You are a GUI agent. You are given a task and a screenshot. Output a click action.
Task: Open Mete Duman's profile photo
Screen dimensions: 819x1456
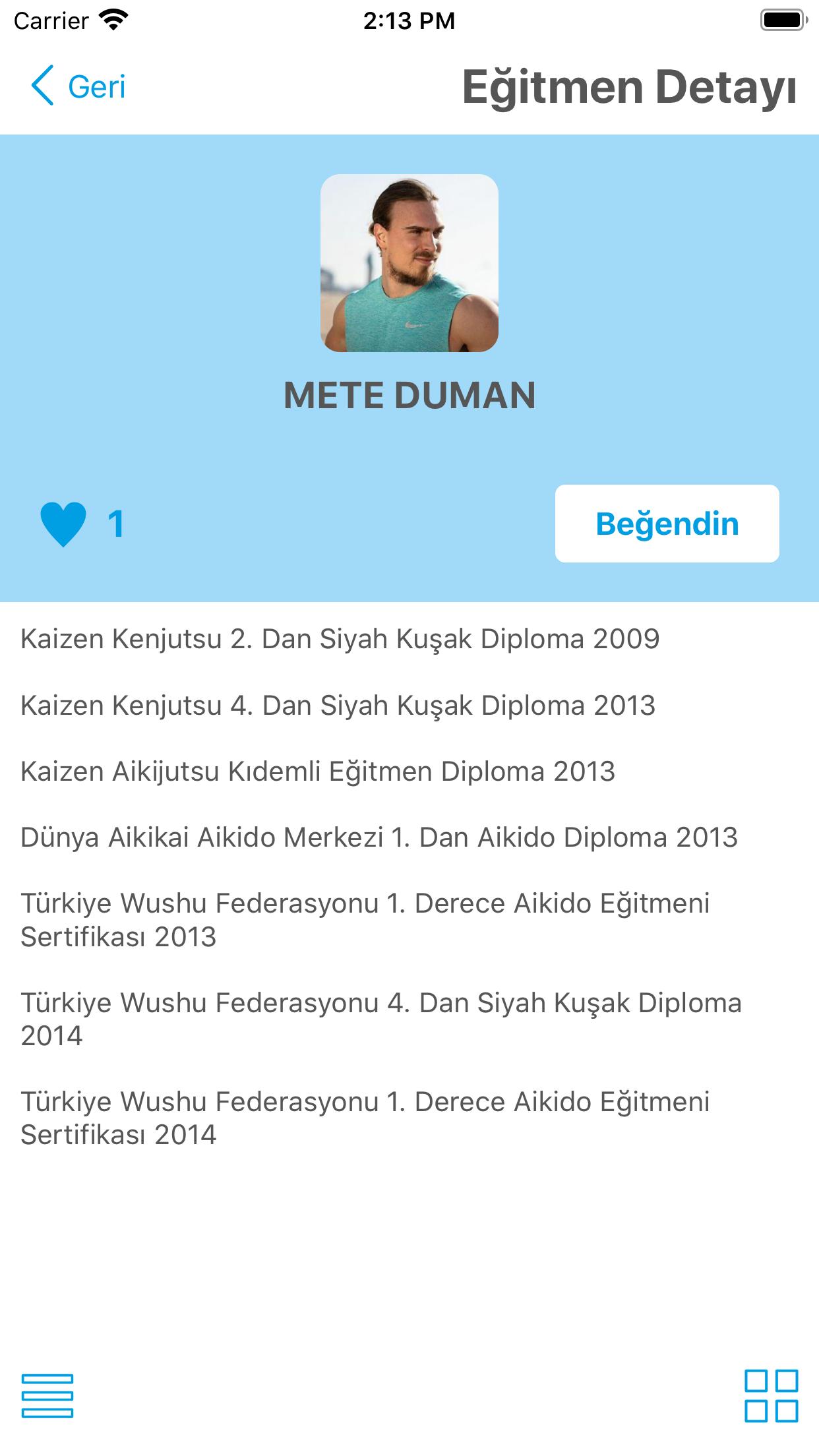click(x=409, y=263)
